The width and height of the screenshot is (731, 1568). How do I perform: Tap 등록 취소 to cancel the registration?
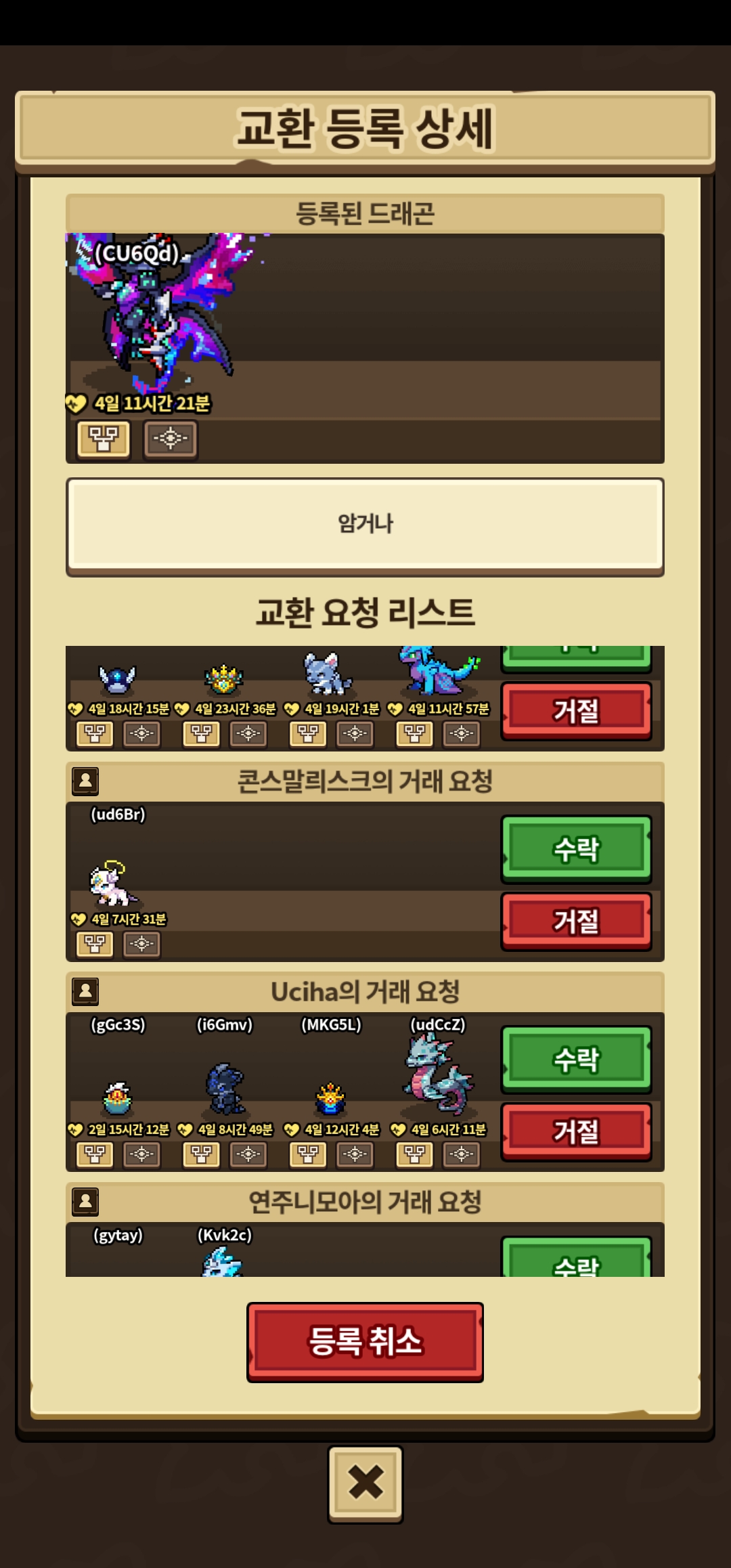pyautogui.click(x=365, y=1342)
